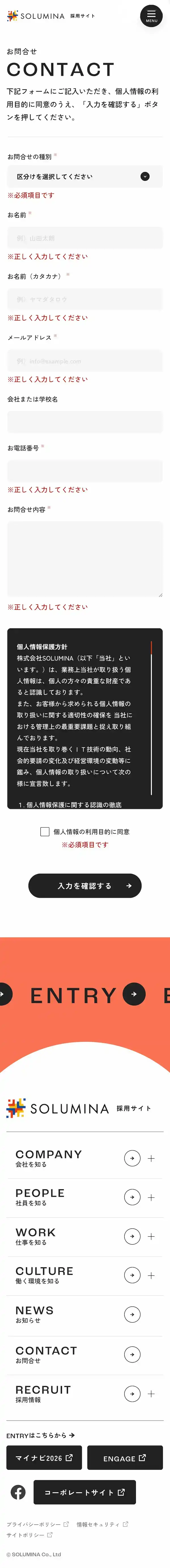
Task: Expand the COMPANY plus icon
Action: point(151,1158)
